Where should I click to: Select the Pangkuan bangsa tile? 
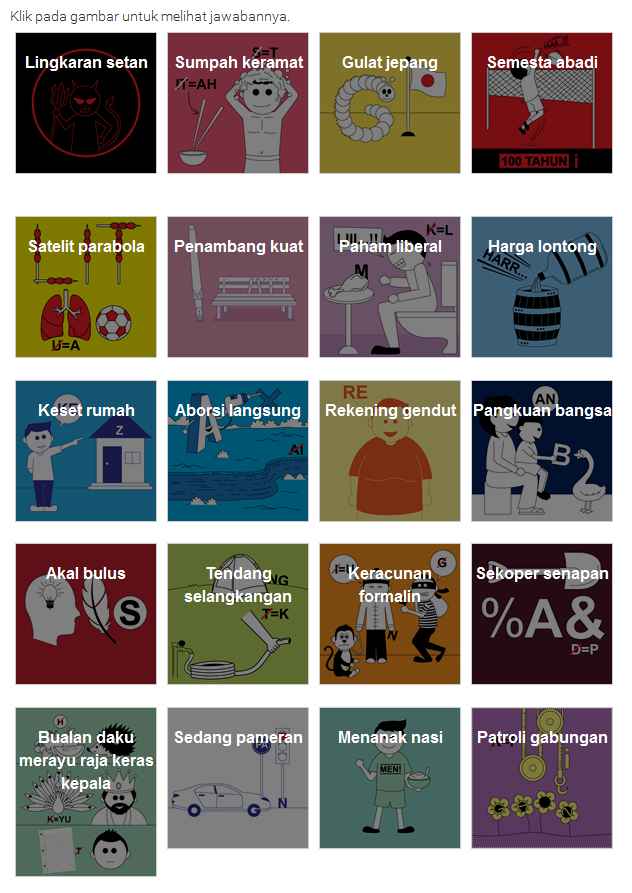pos(542,451)
